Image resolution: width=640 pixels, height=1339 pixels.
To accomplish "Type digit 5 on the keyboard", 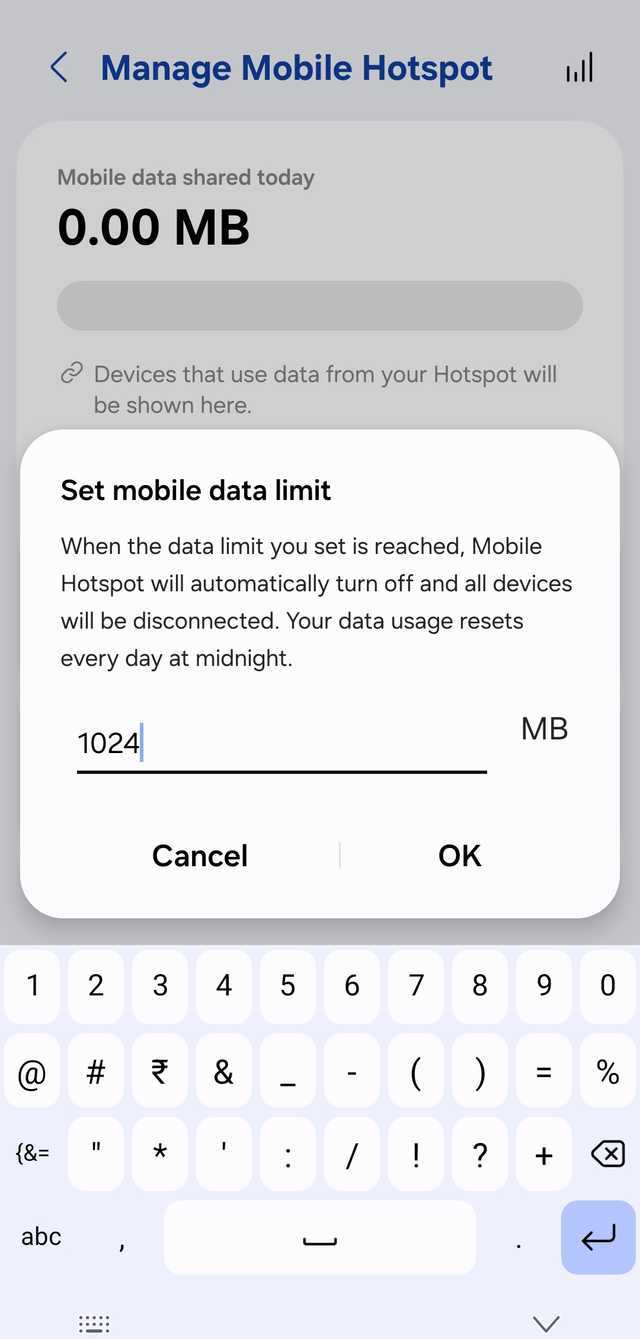I will tap(288, 986).
